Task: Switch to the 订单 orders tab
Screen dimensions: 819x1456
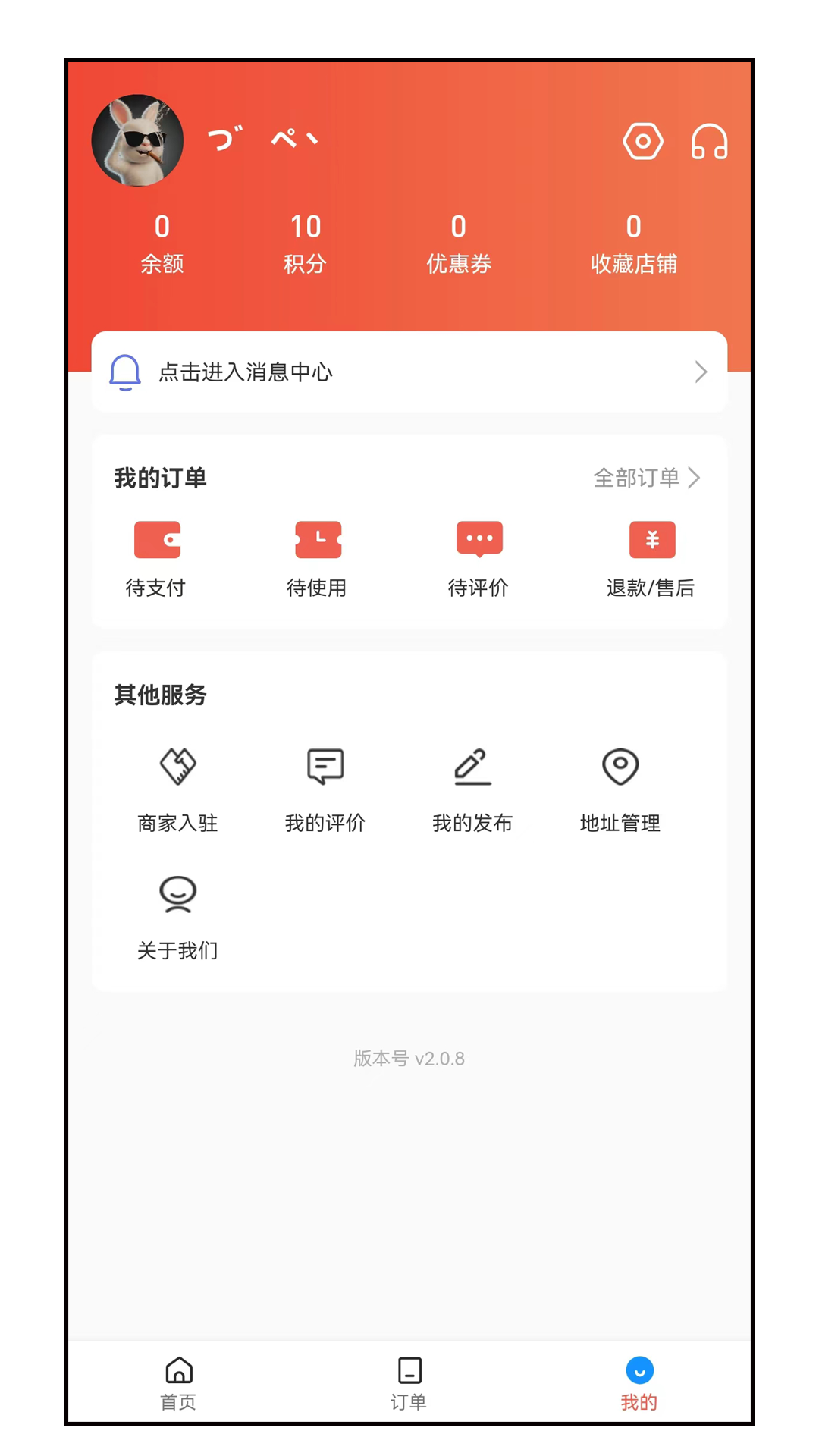Action: coord(409,1383)
